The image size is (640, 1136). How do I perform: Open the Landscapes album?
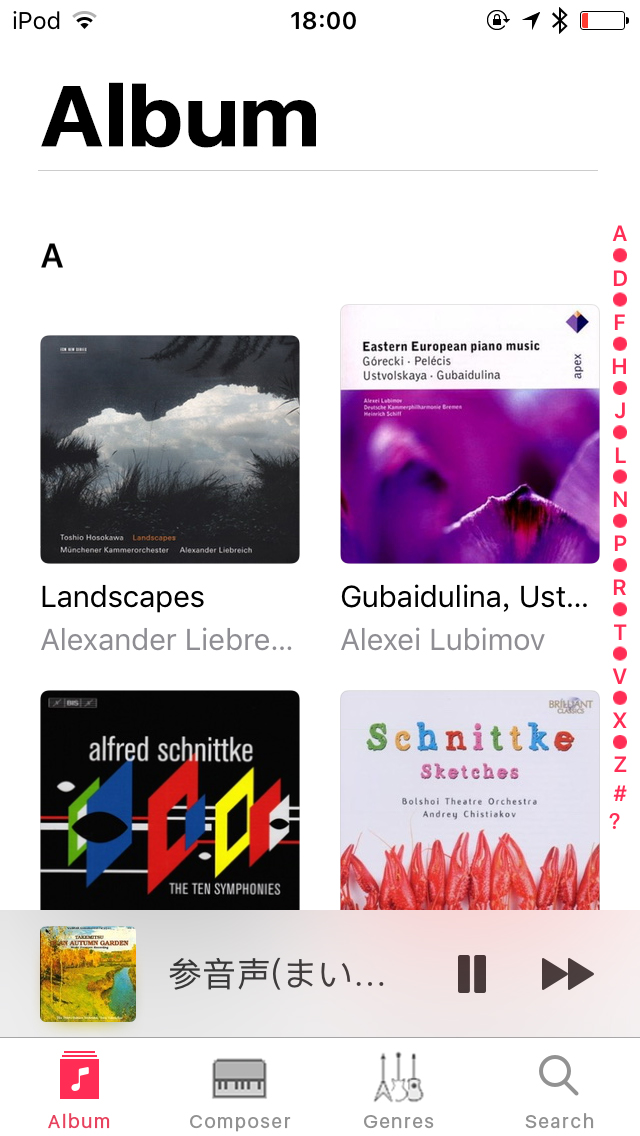(x=170, y=449)
